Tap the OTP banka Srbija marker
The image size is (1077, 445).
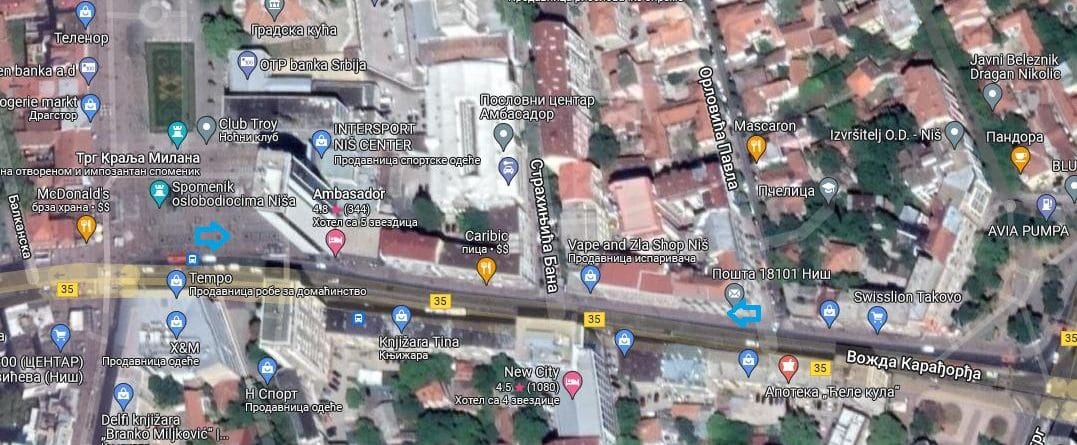point(246,63)
